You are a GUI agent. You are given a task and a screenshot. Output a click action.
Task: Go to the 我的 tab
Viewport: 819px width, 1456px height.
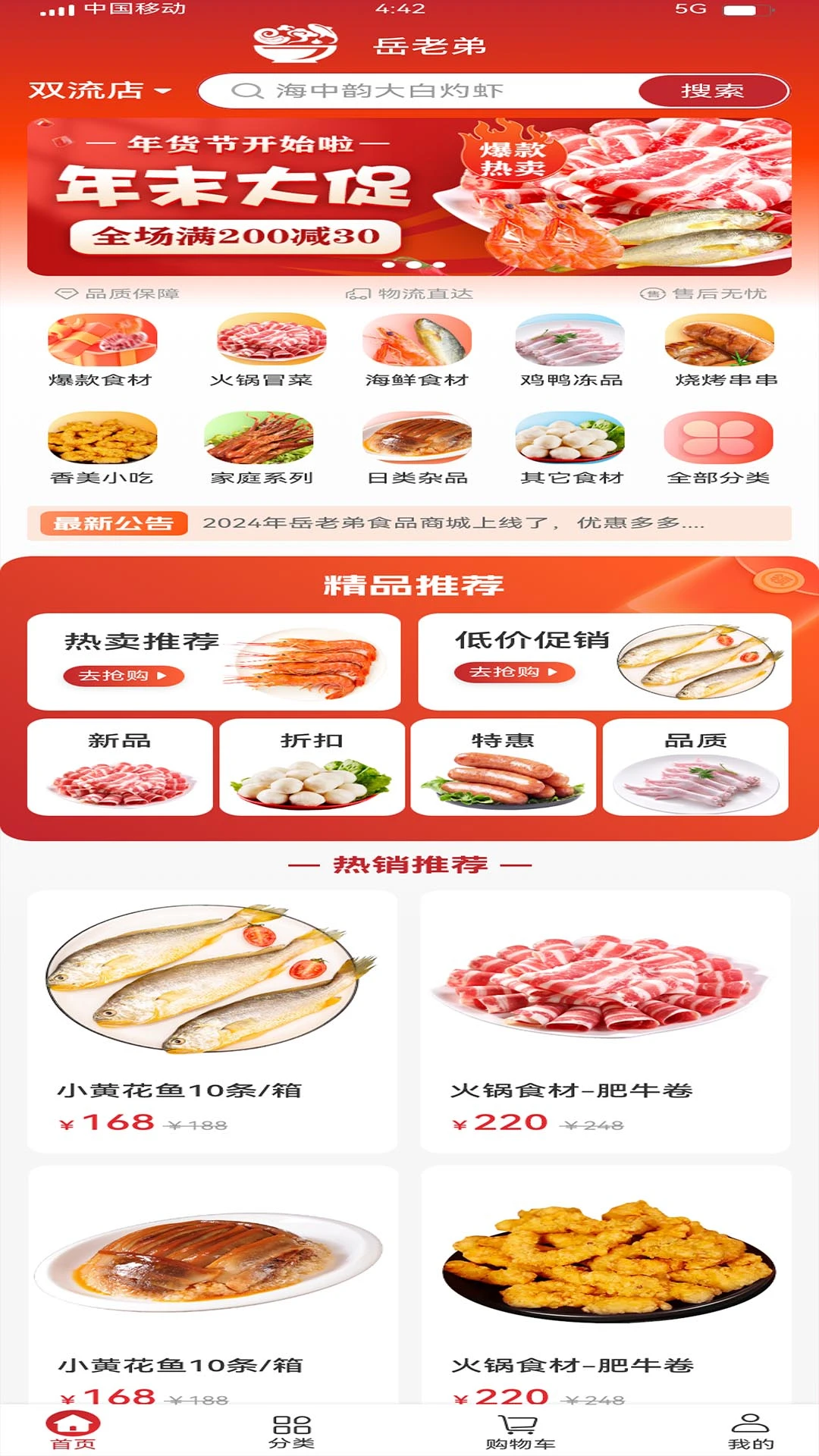click(x=750, y=1430)
